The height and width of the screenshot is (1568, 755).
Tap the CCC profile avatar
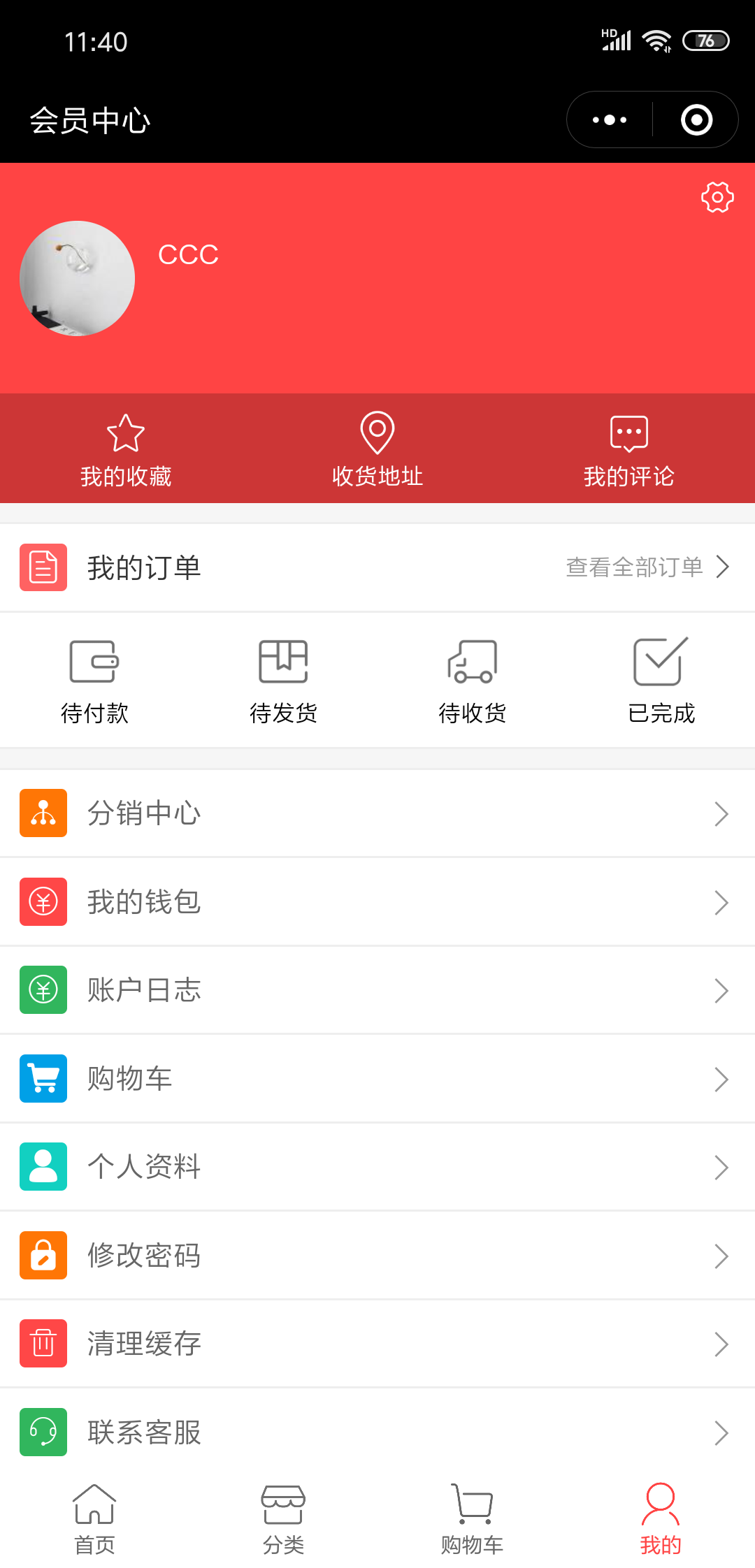(77, 278)
